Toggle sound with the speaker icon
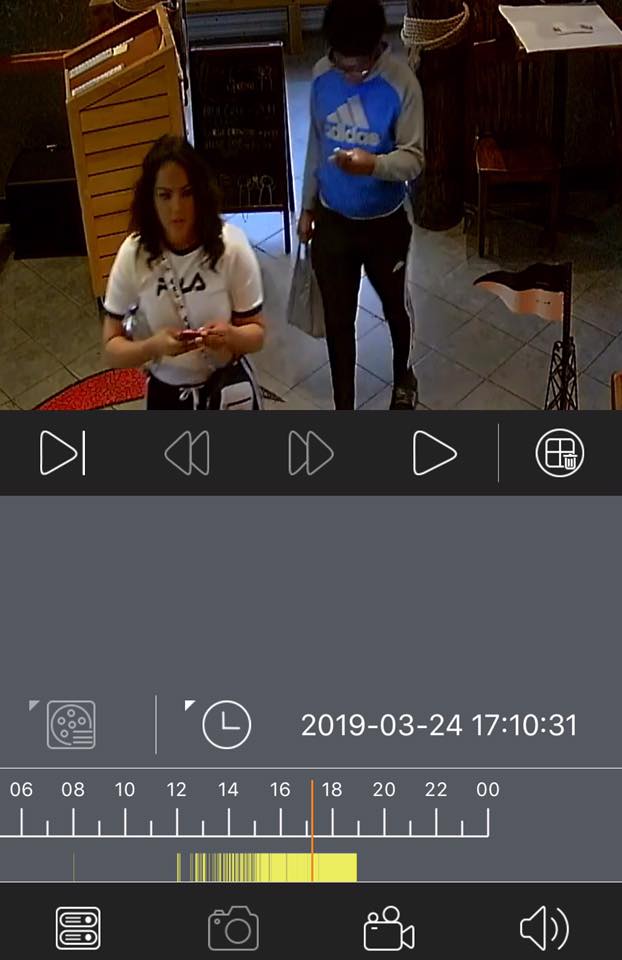 tap(544, 928)
